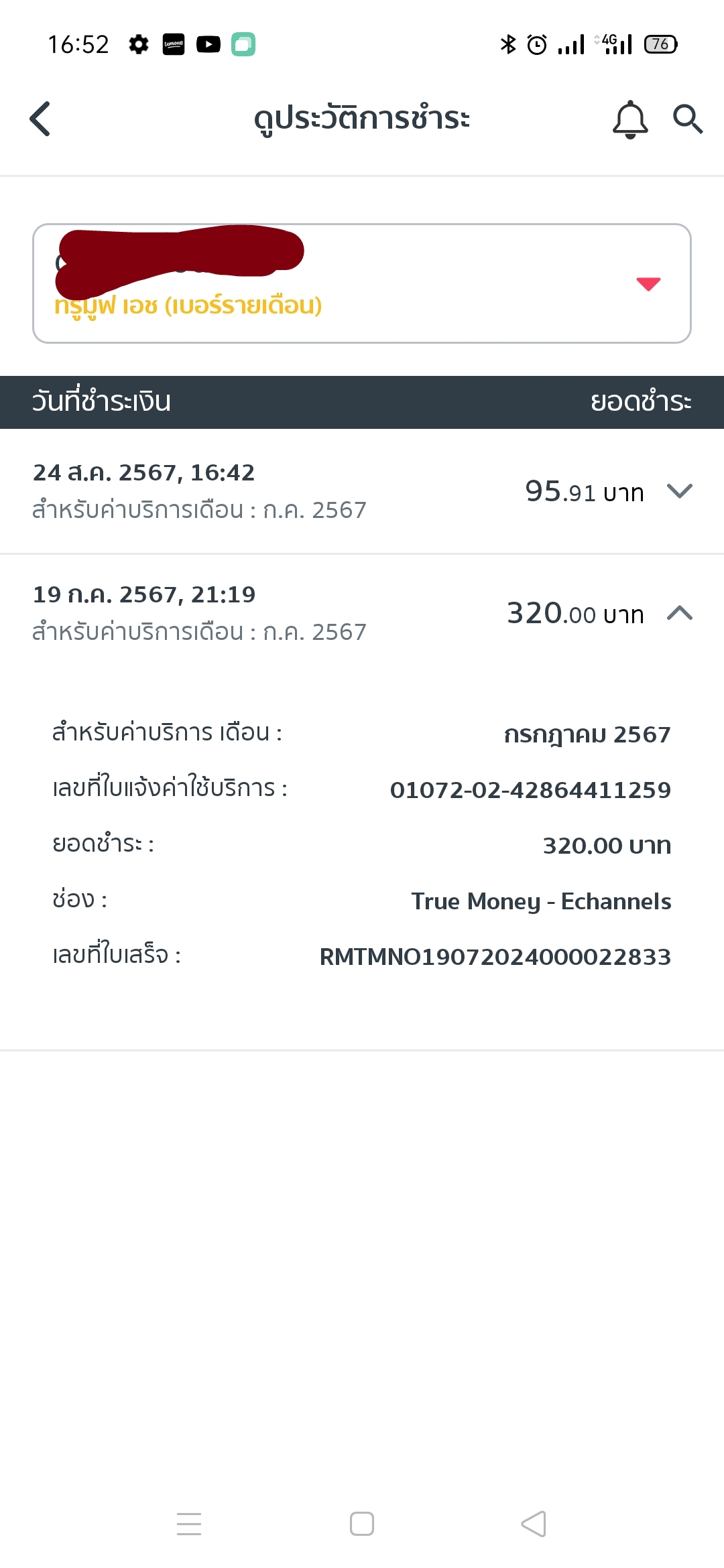Open recent apps from navigation bar
Viewport: 724px width, 1568px height.
[x=189, y=1524]
